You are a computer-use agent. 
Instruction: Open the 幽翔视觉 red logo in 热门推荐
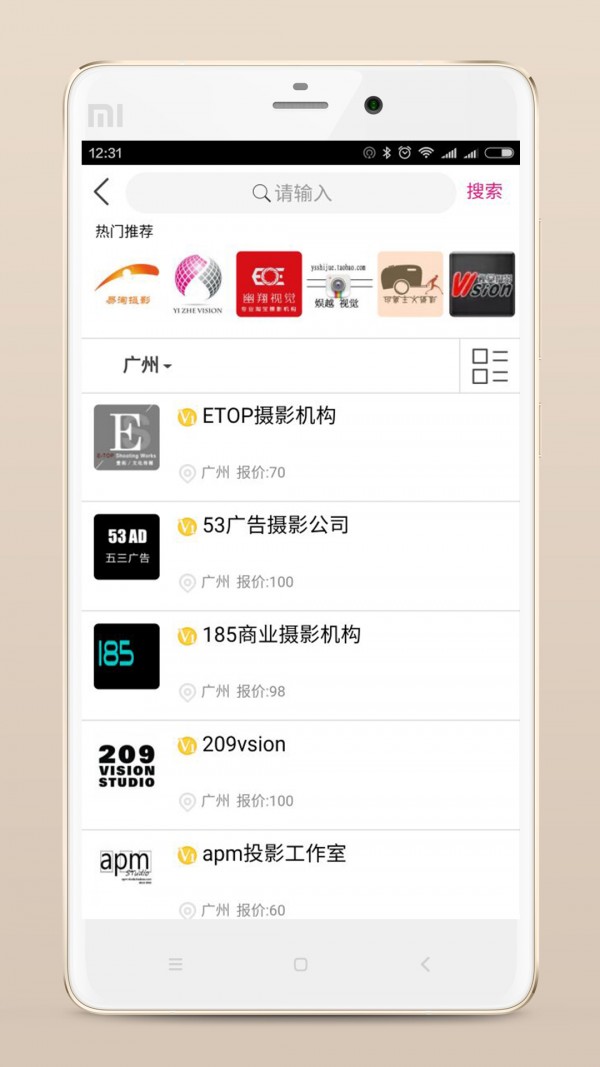point(268,284)
